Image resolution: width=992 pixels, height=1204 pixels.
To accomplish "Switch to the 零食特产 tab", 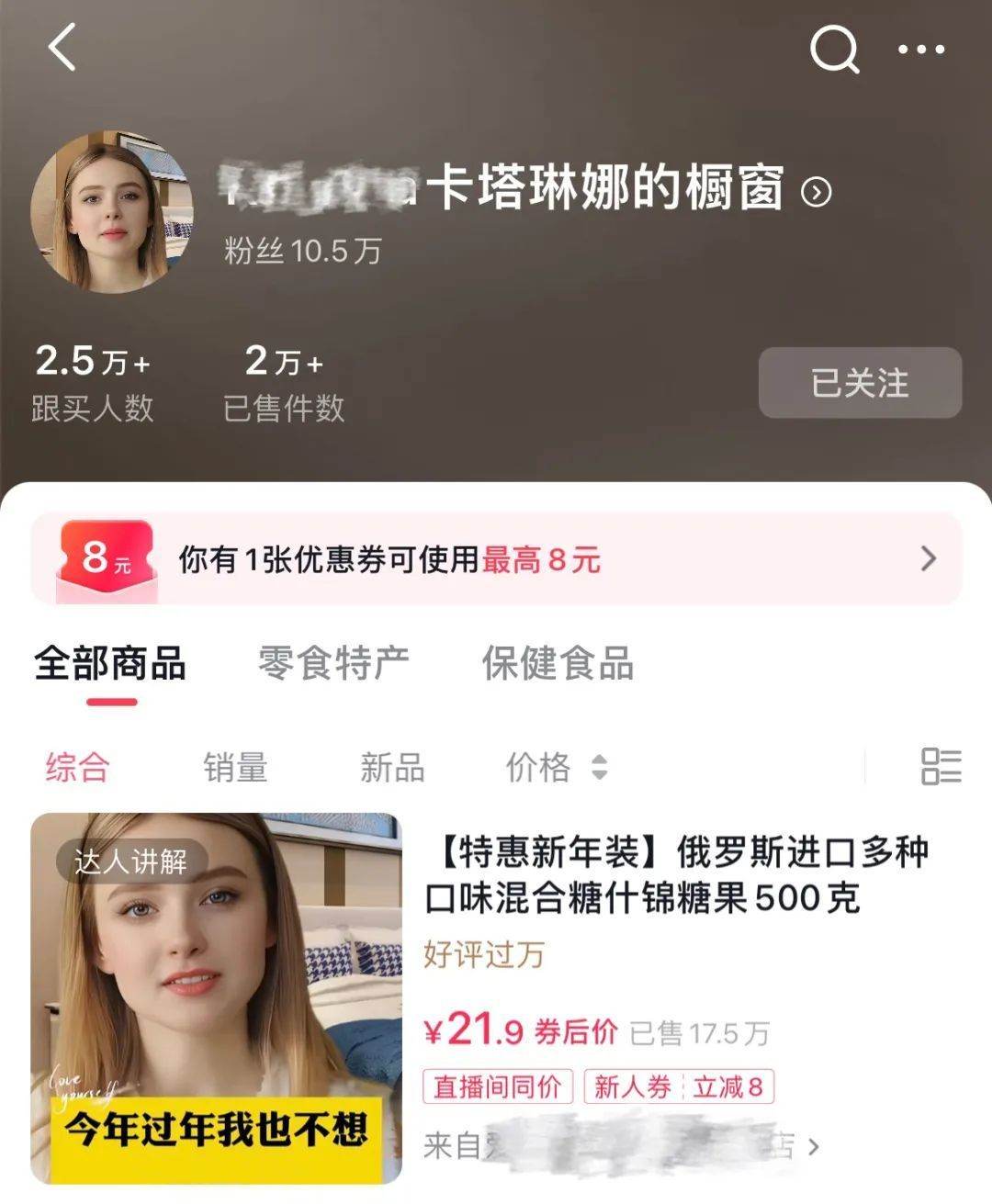I will 333,664.
